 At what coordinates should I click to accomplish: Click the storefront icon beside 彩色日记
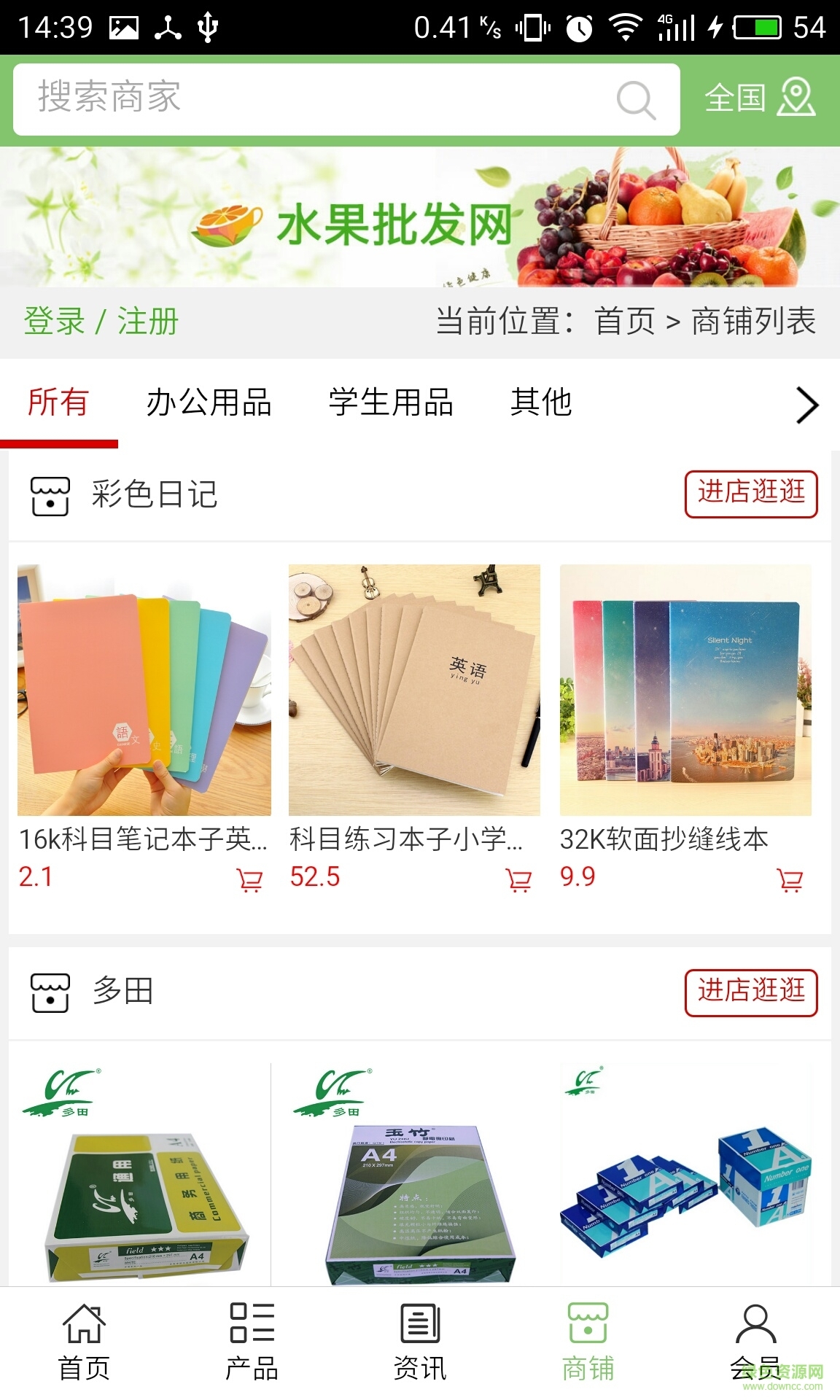click(x=49, y=494)
